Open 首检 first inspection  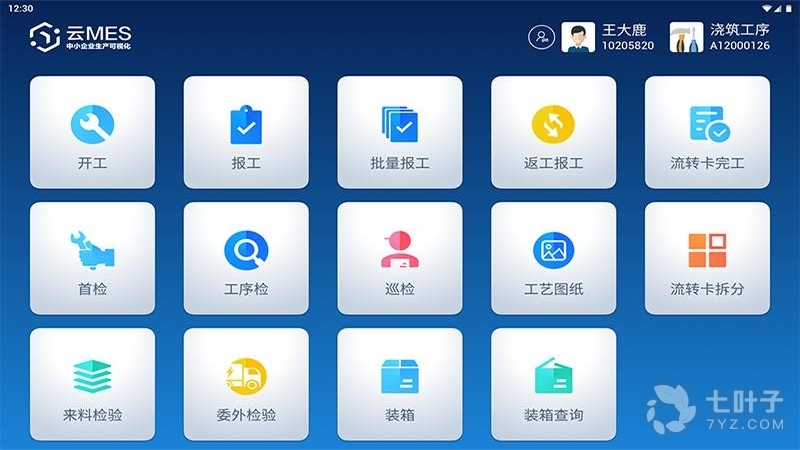[x=92, y=259]
